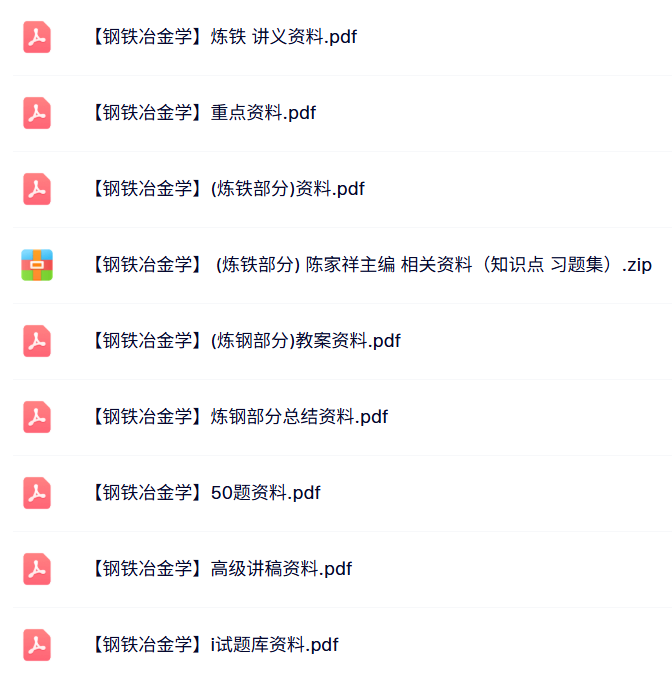Open the 陈家祥主编 相关资料 zip archive
Screen dimensions: 672x683
[x=369, y=265]
